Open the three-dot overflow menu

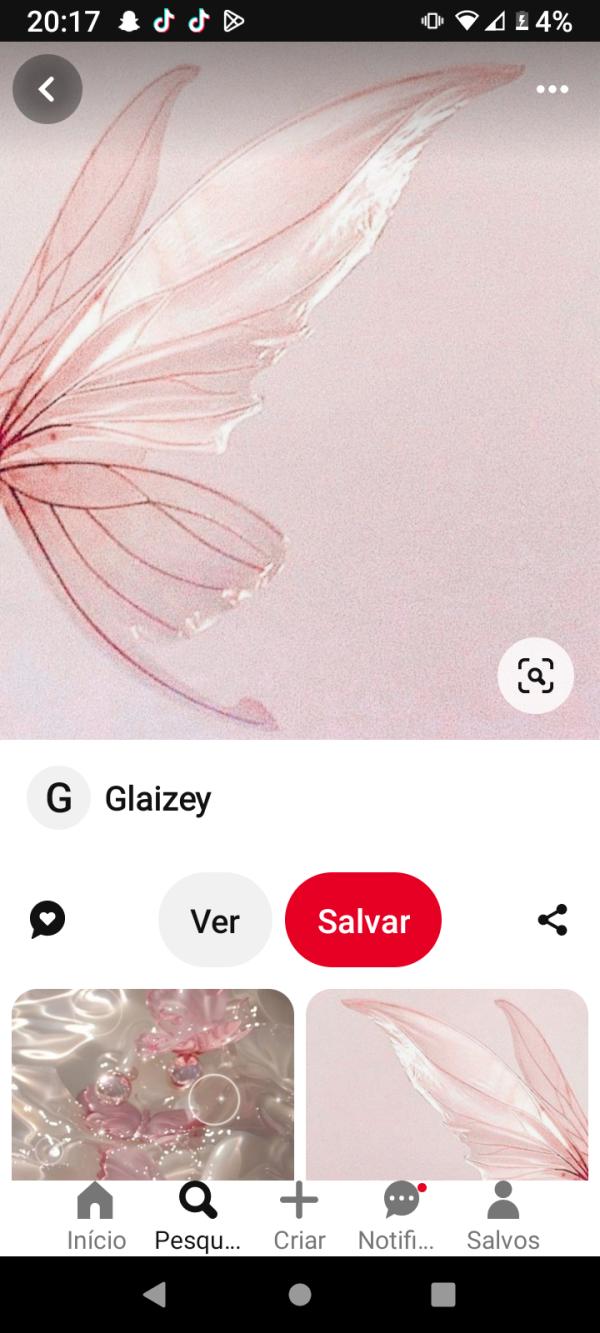point(552,89)
